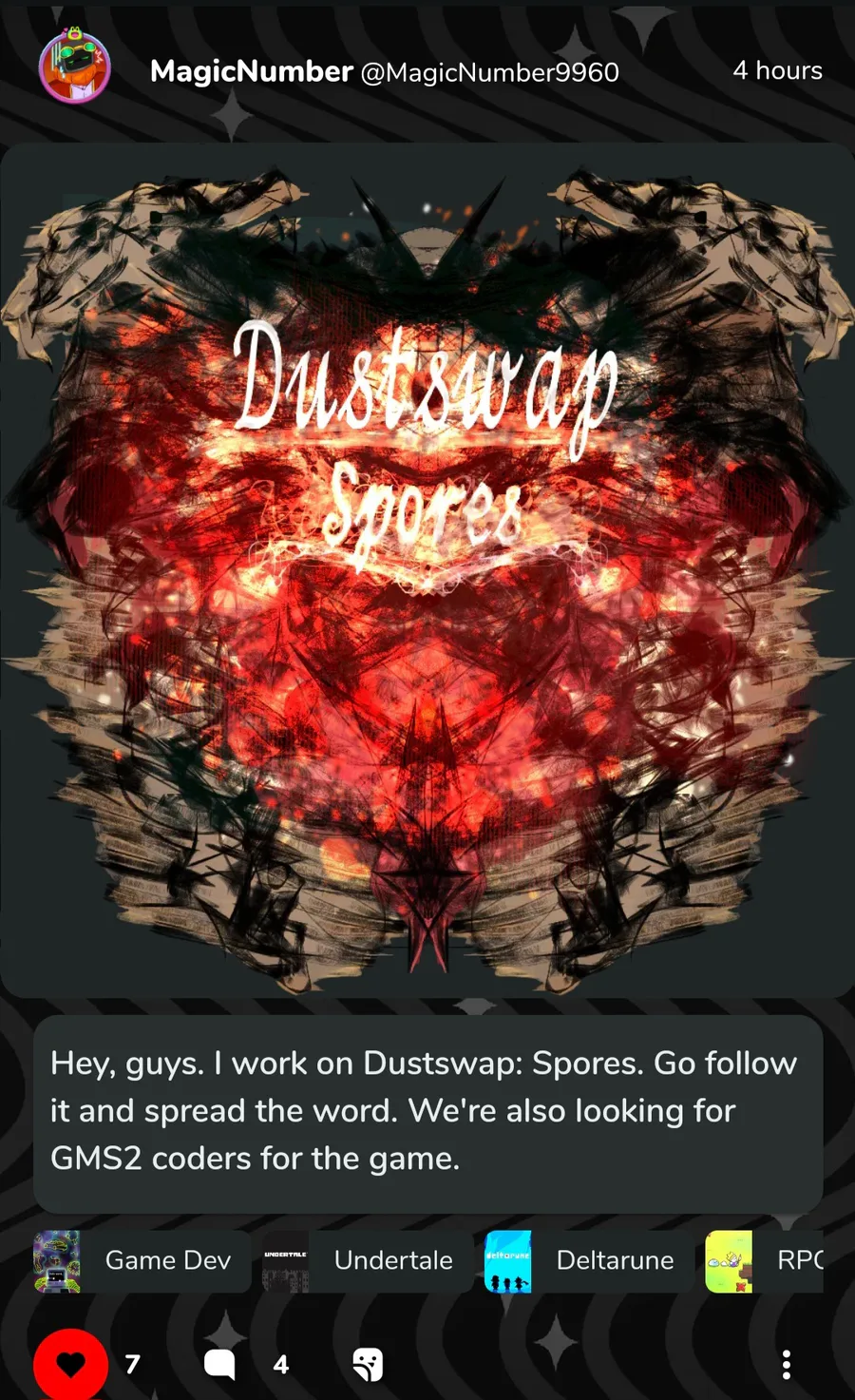855x1400 pixels.
Task: Open the post's three-dot overflow menu
Action: pos(786,1365)
